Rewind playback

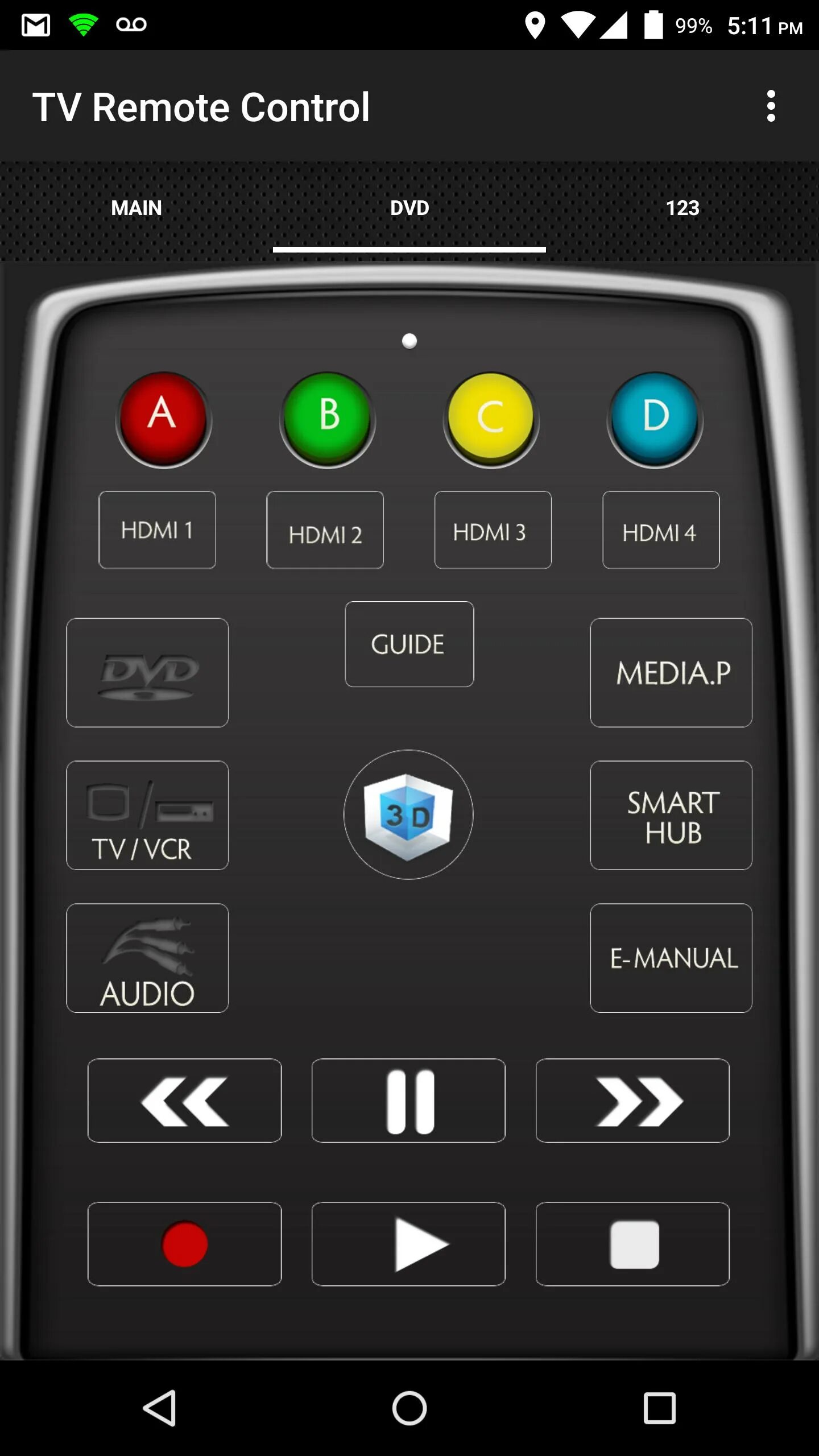click(x=184, y=1101)
